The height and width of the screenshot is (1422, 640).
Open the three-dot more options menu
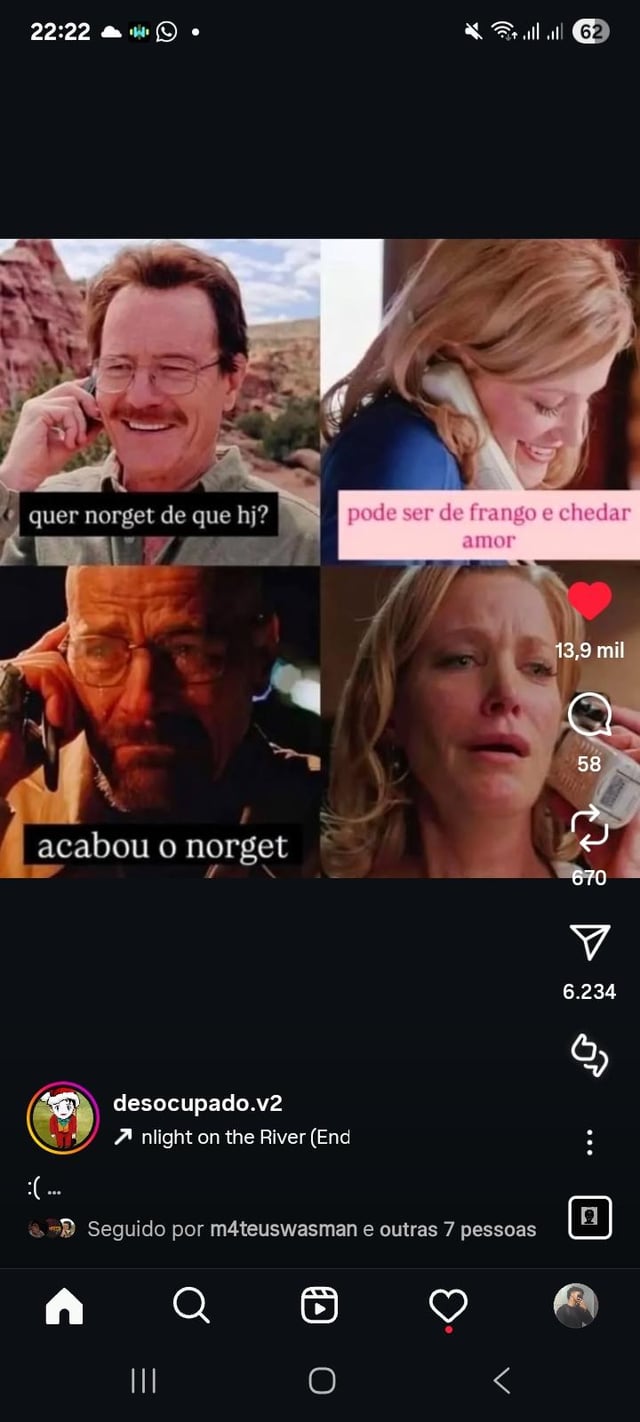590,1142
